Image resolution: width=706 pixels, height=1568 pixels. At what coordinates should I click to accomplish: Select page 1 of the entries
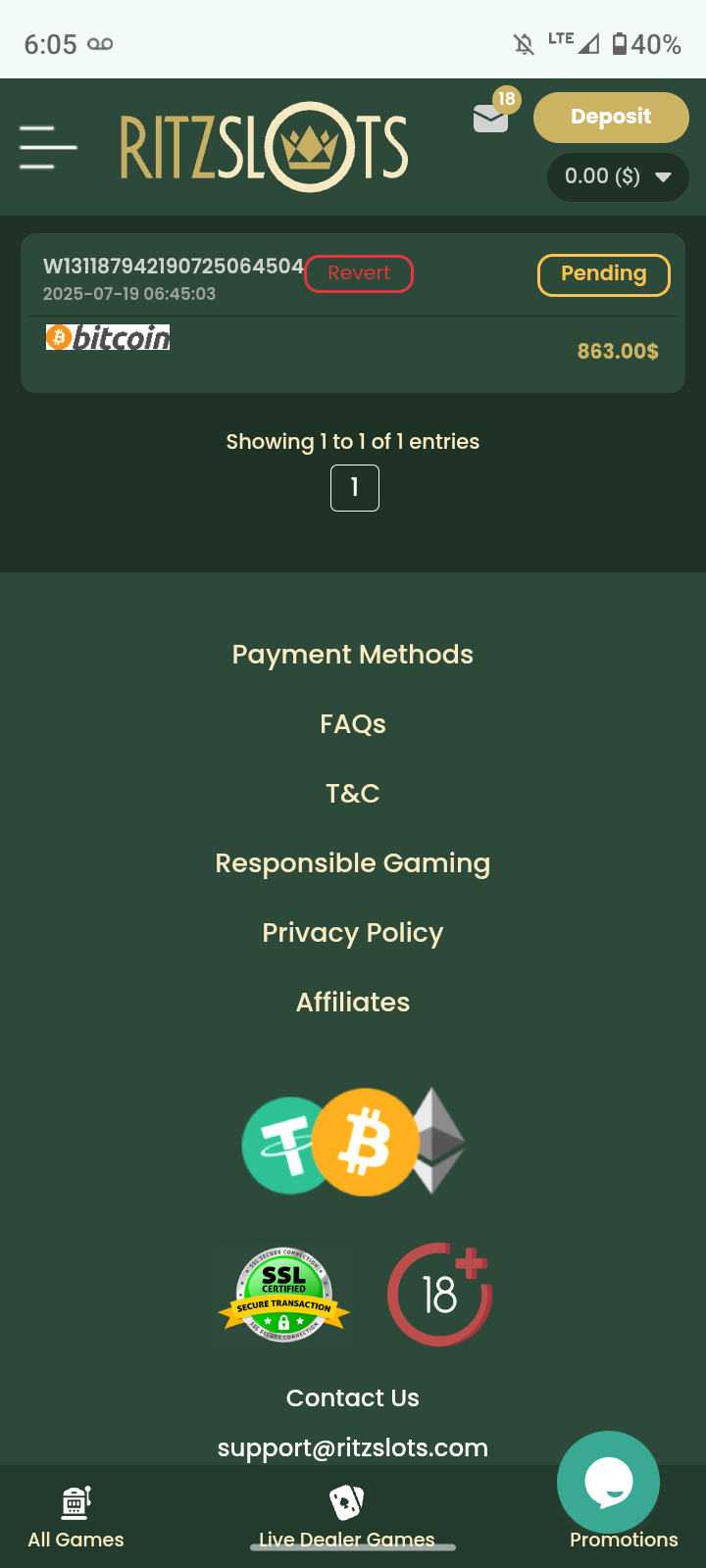[x=355, y=487]
